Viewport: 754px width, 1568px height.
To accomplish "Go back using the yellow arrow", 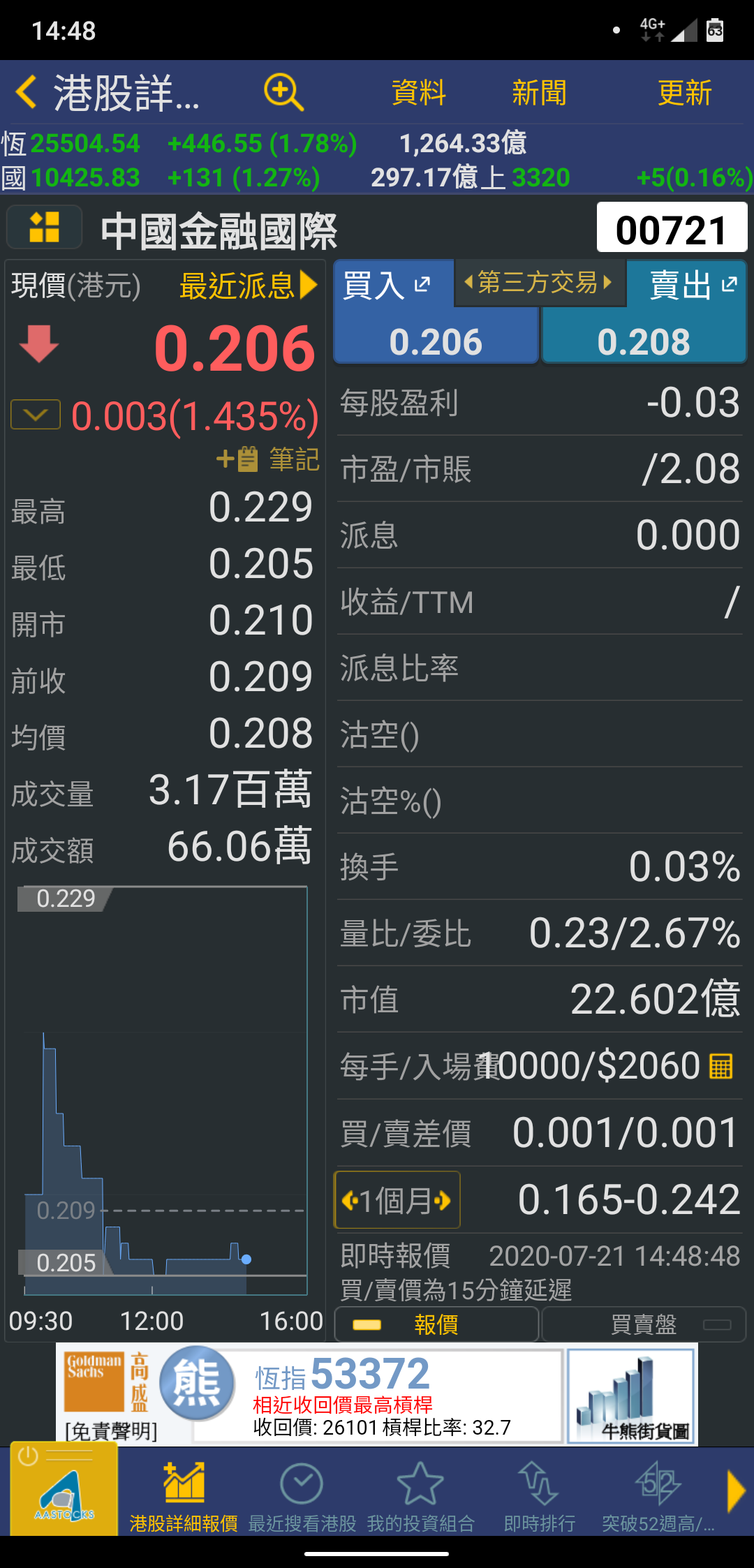I will (27, 93).
